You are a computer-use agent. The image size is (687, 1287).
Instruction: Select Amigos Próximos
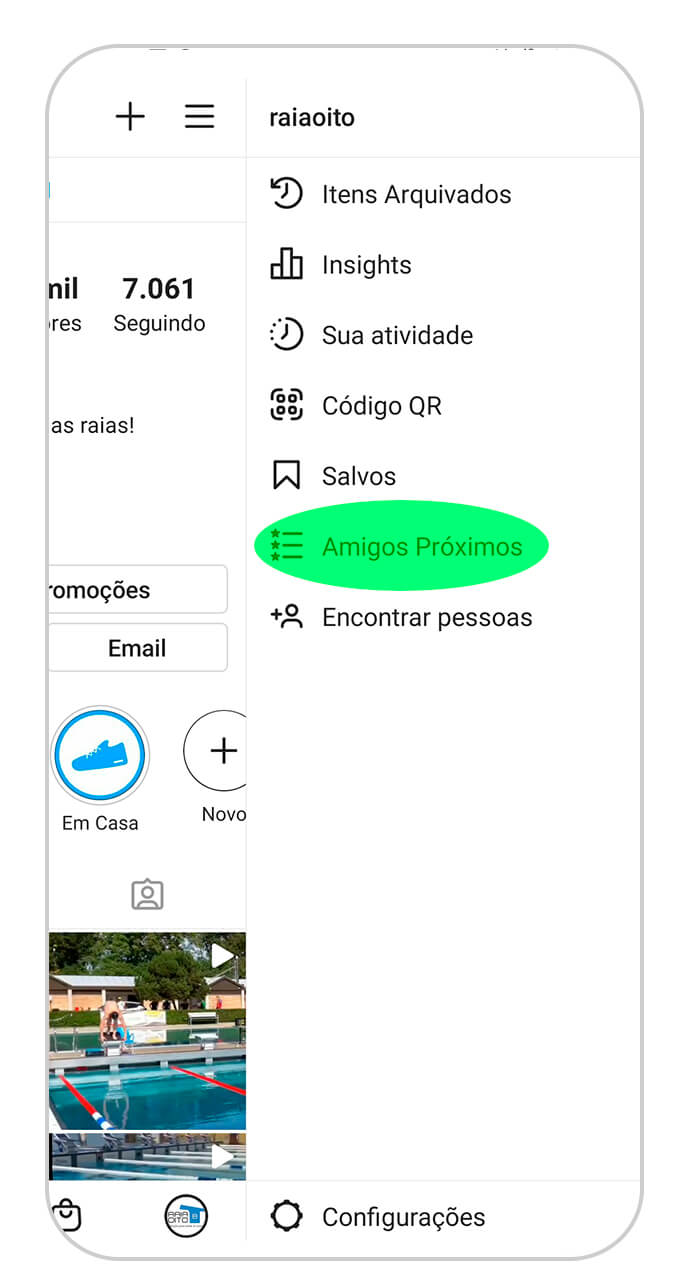[421, 547]
